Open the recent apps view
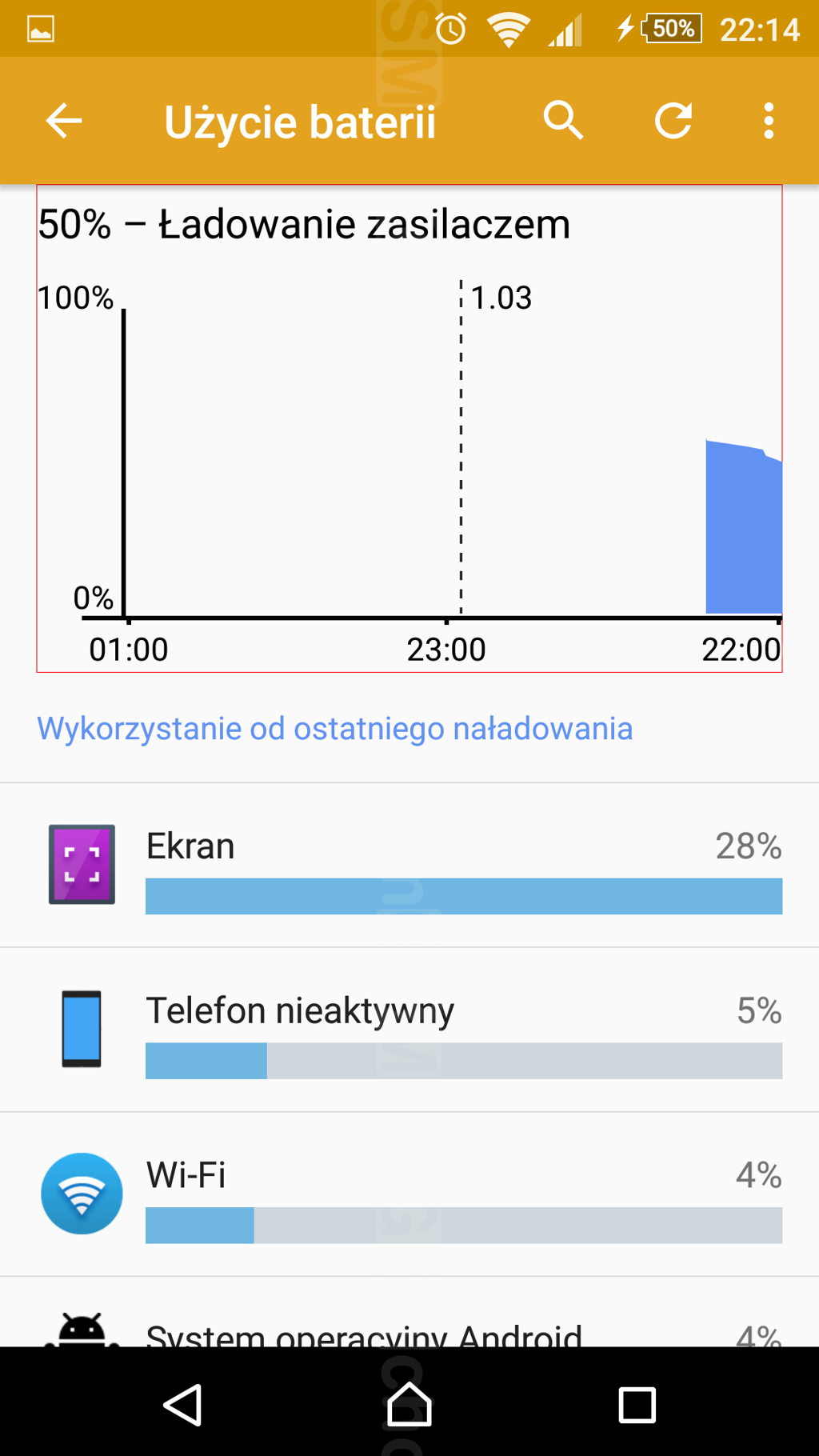This screenshot has width=819, height=1456. (x=637, y=1405)
